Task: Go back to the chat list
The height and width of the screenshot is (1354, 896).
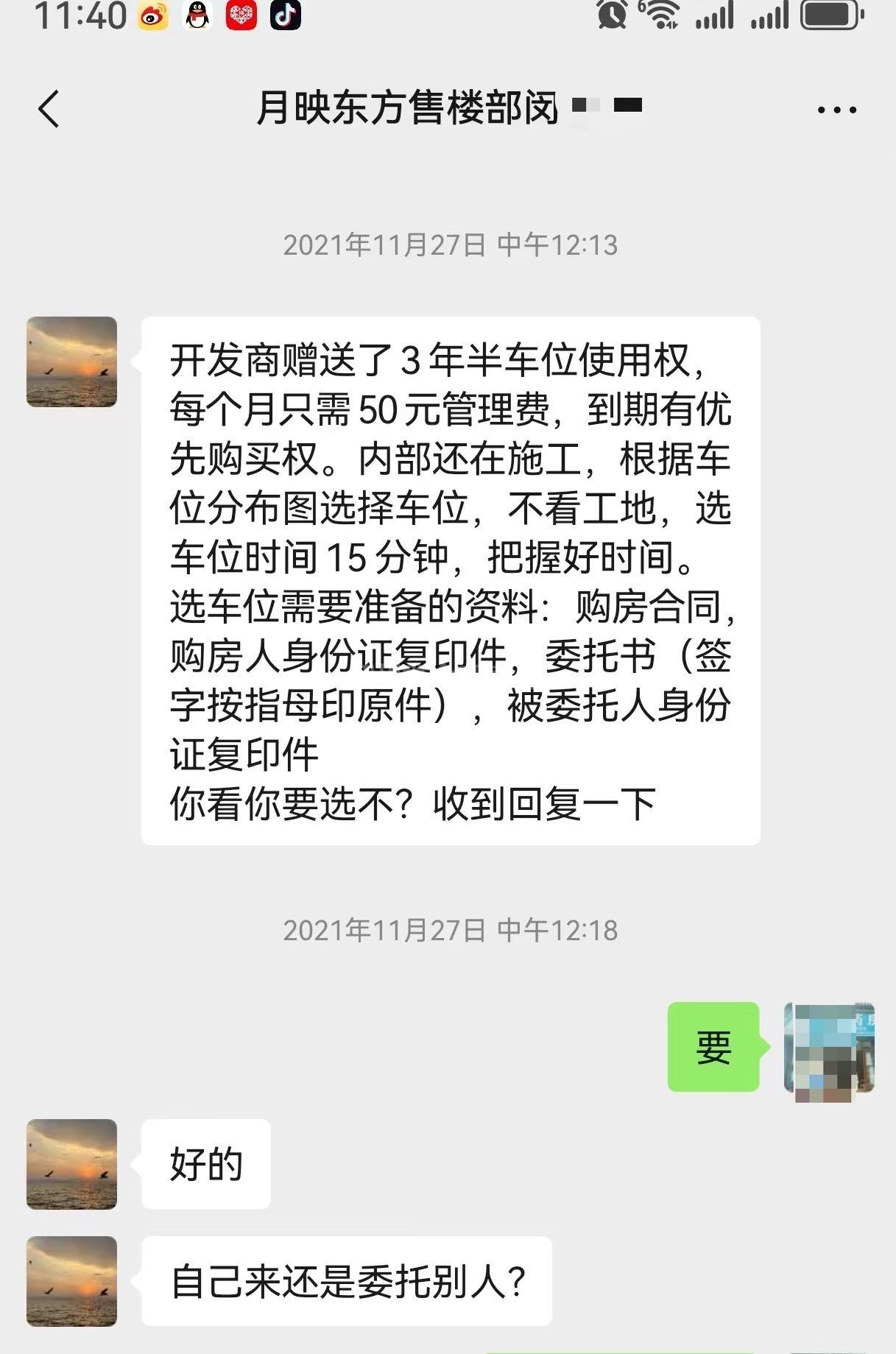Action: [49, 110]
